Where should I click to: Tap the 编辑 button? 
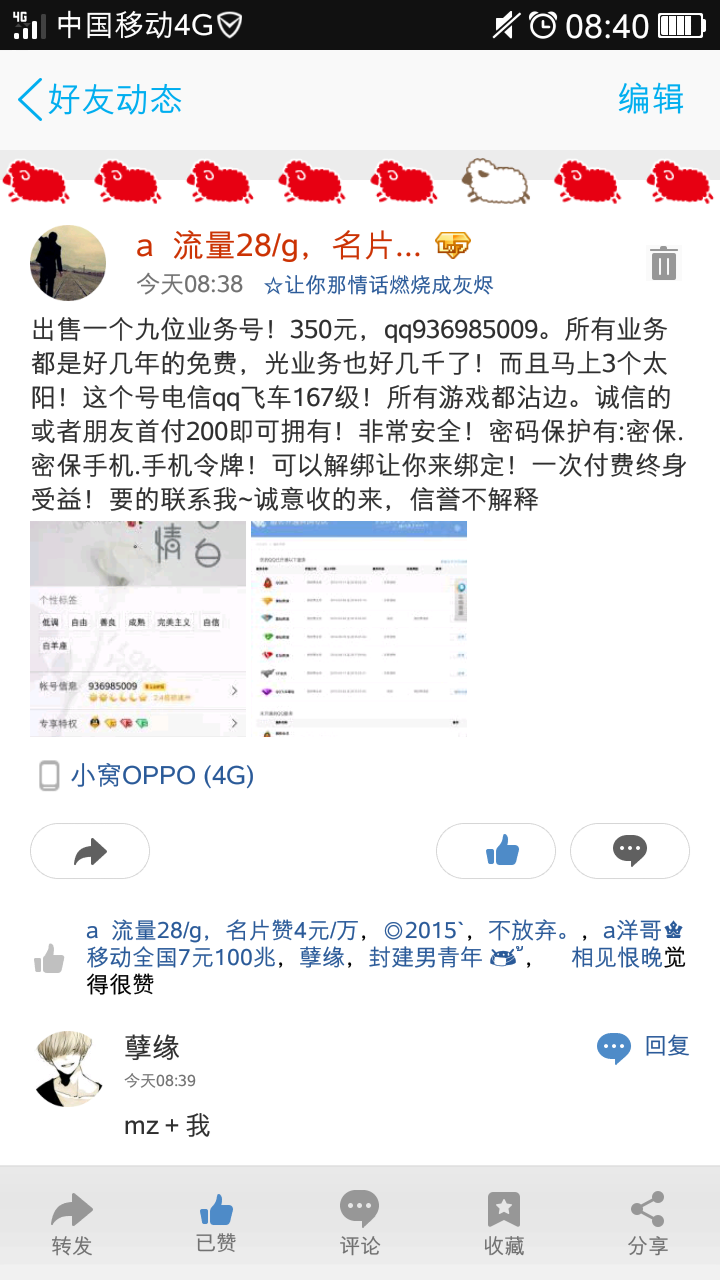click(x=651, y=99)
